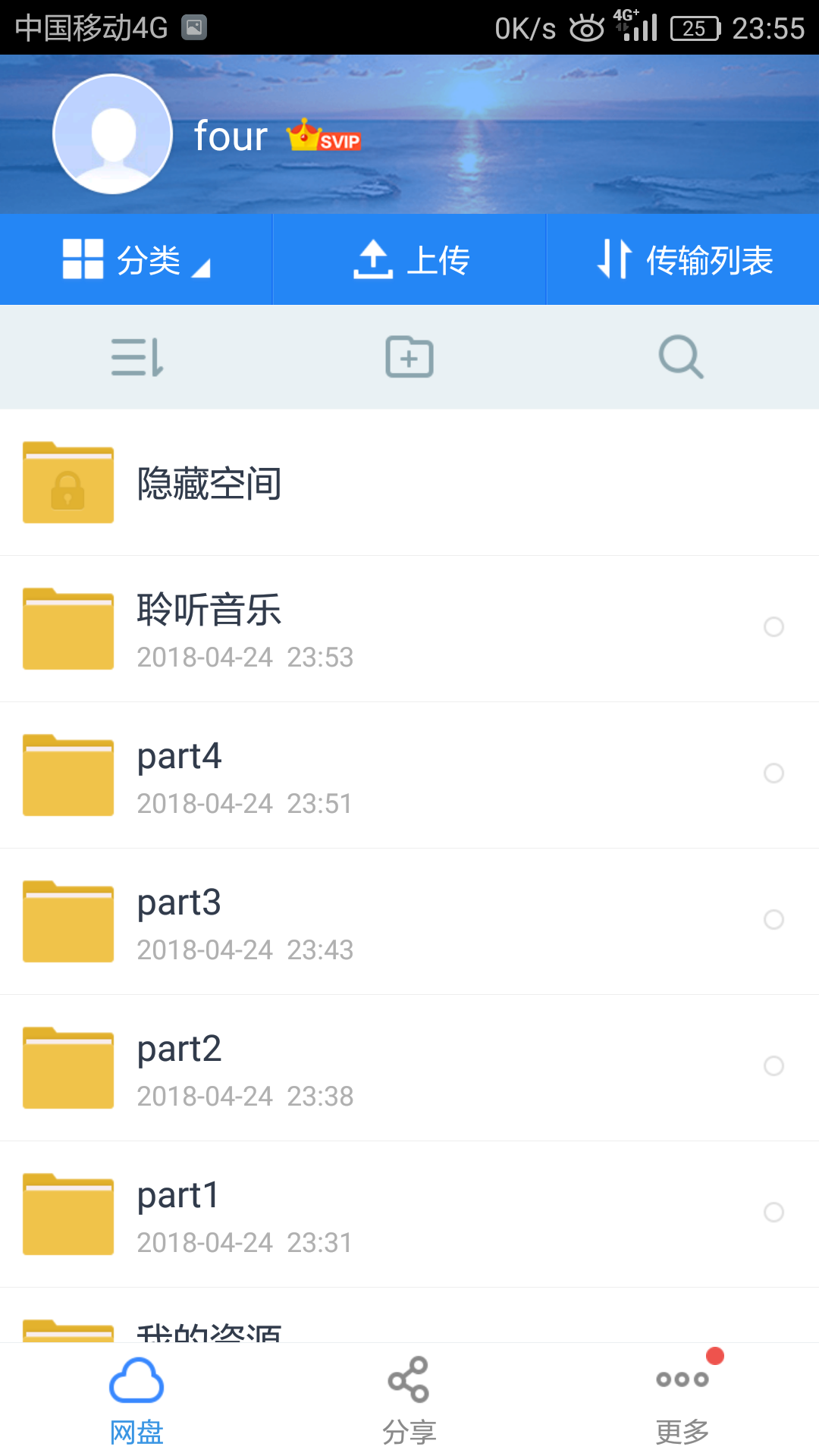Screen dimensions: 819x1456
Task: Tick the part1 selection circle
Action: [x=773, y=1213]
